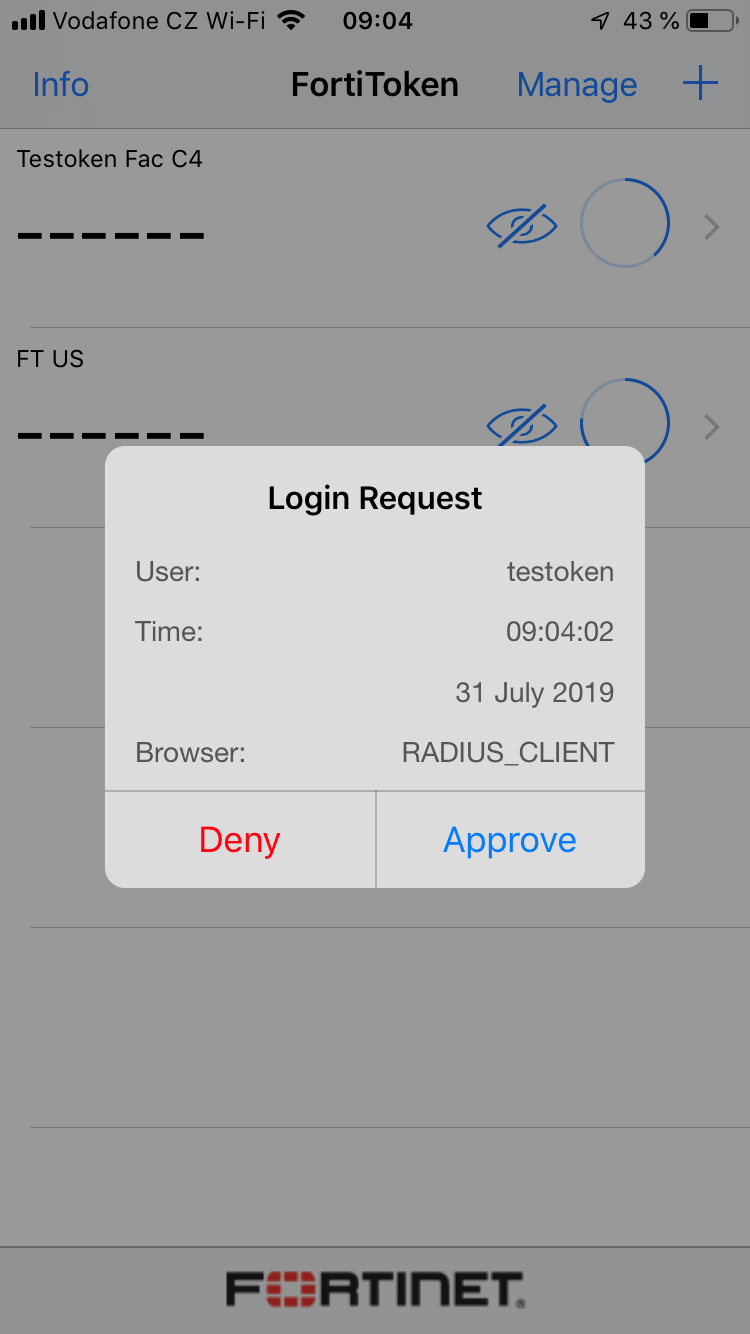The image size is (750, 1334).
Task: Reveal the FT US token code
Action: (522, 425)
